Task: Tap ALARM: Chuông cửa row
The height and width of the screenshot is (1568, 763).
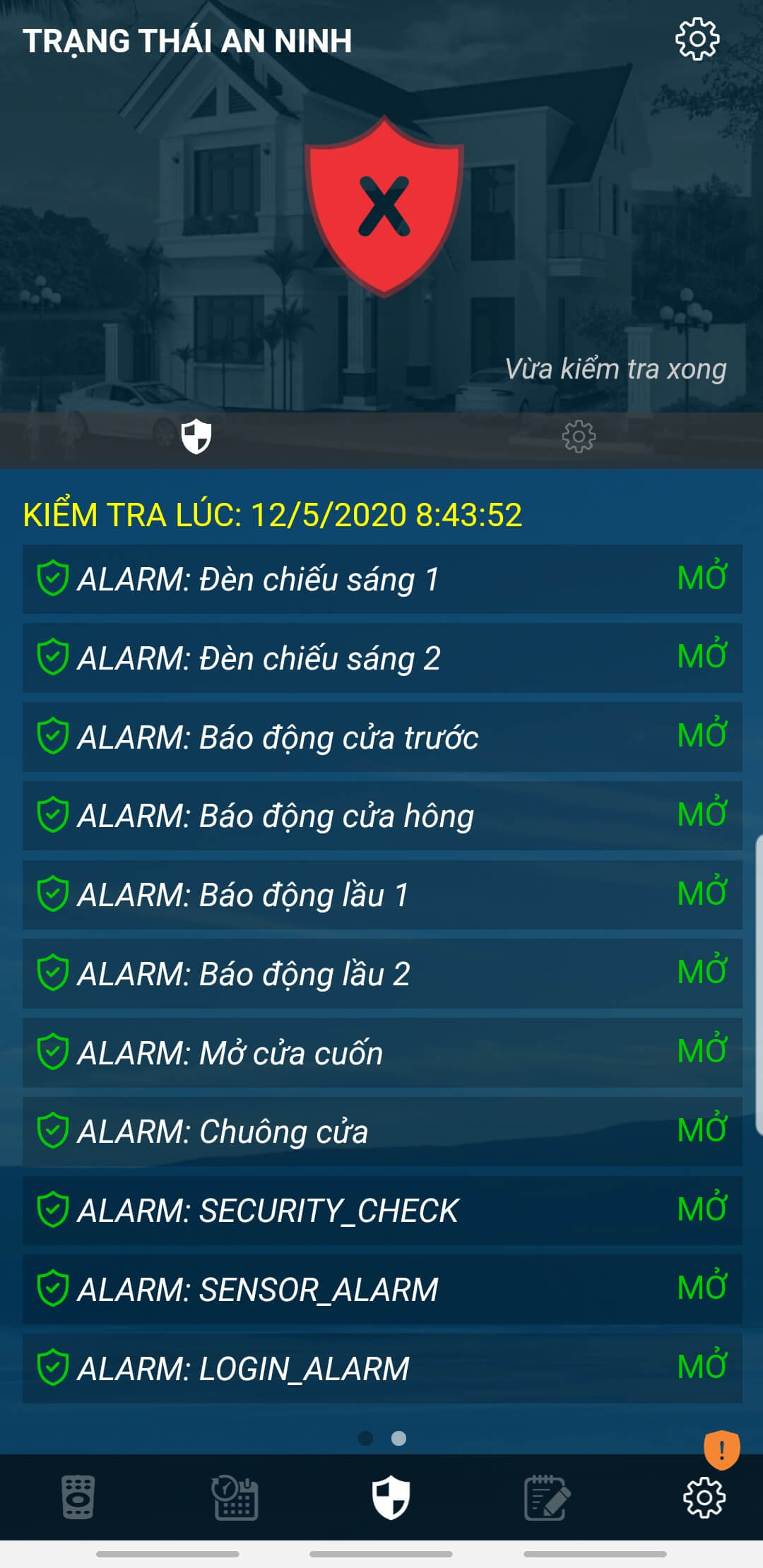Action: tap(381, 1132)
